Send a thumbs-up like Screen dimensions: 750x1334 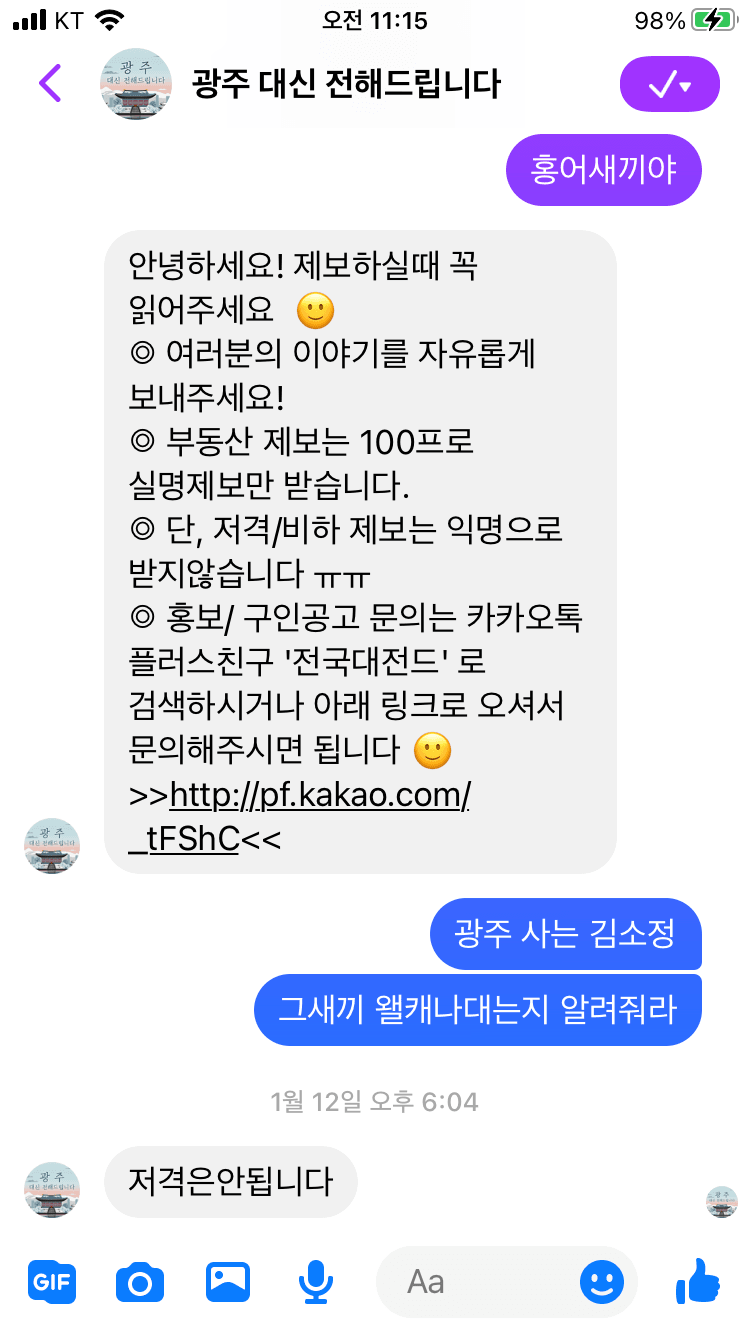[698, 1280]
